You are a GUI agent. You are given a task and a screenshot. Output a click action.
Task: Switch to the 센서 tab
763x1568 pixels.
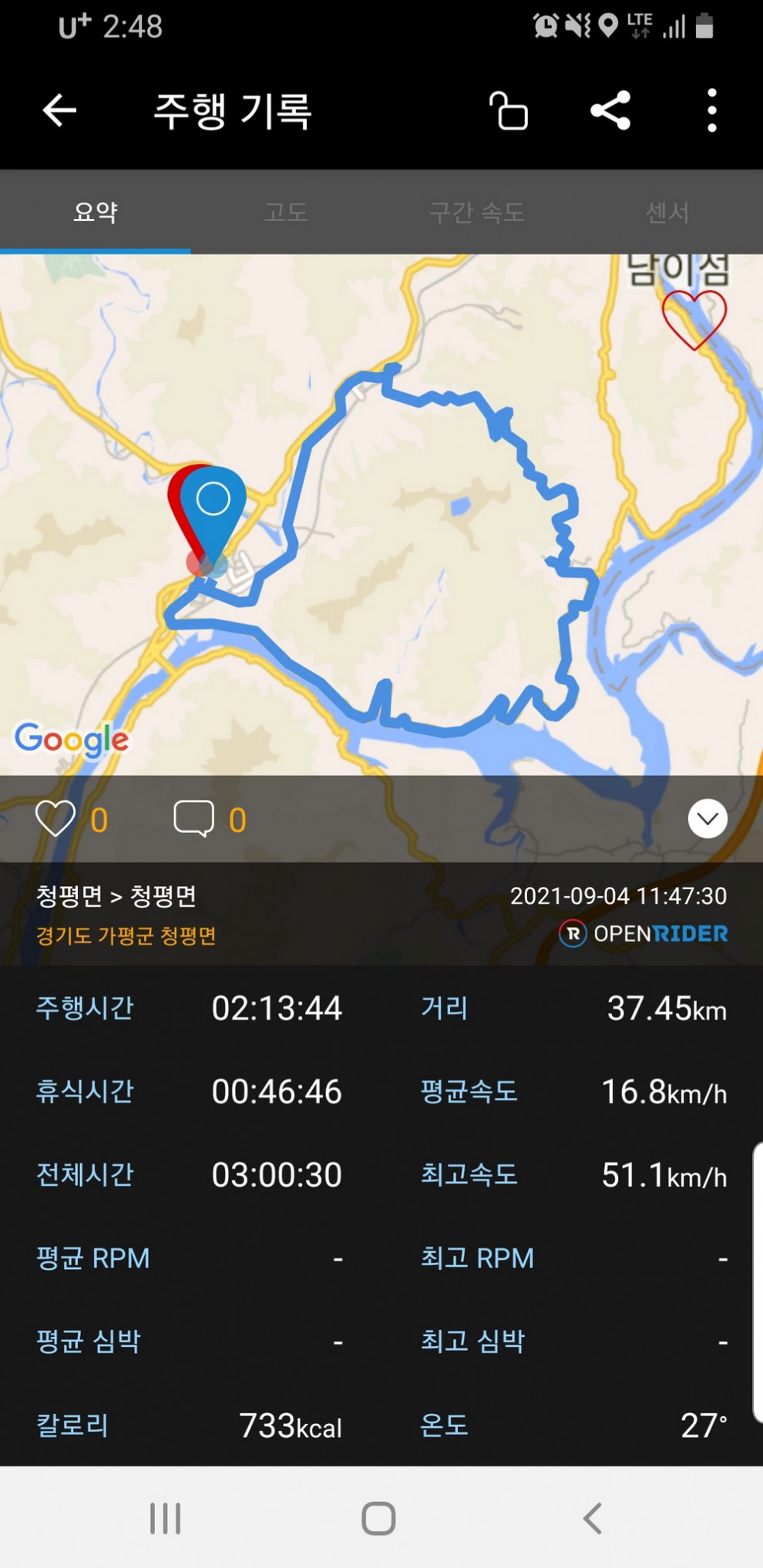pos(667,212)
